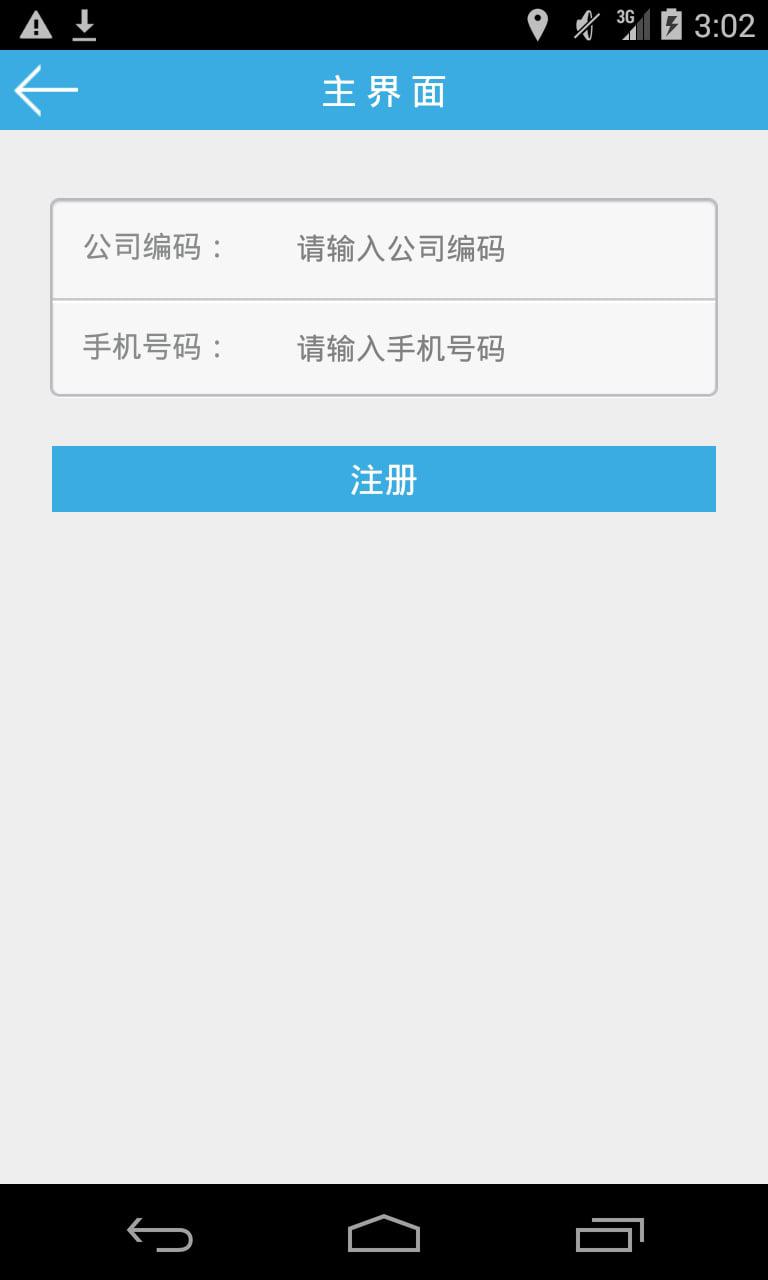This screenshot has height=1280, width=768.
Task: Open the recent apps overview
Action: click(x=609, y=1234)
